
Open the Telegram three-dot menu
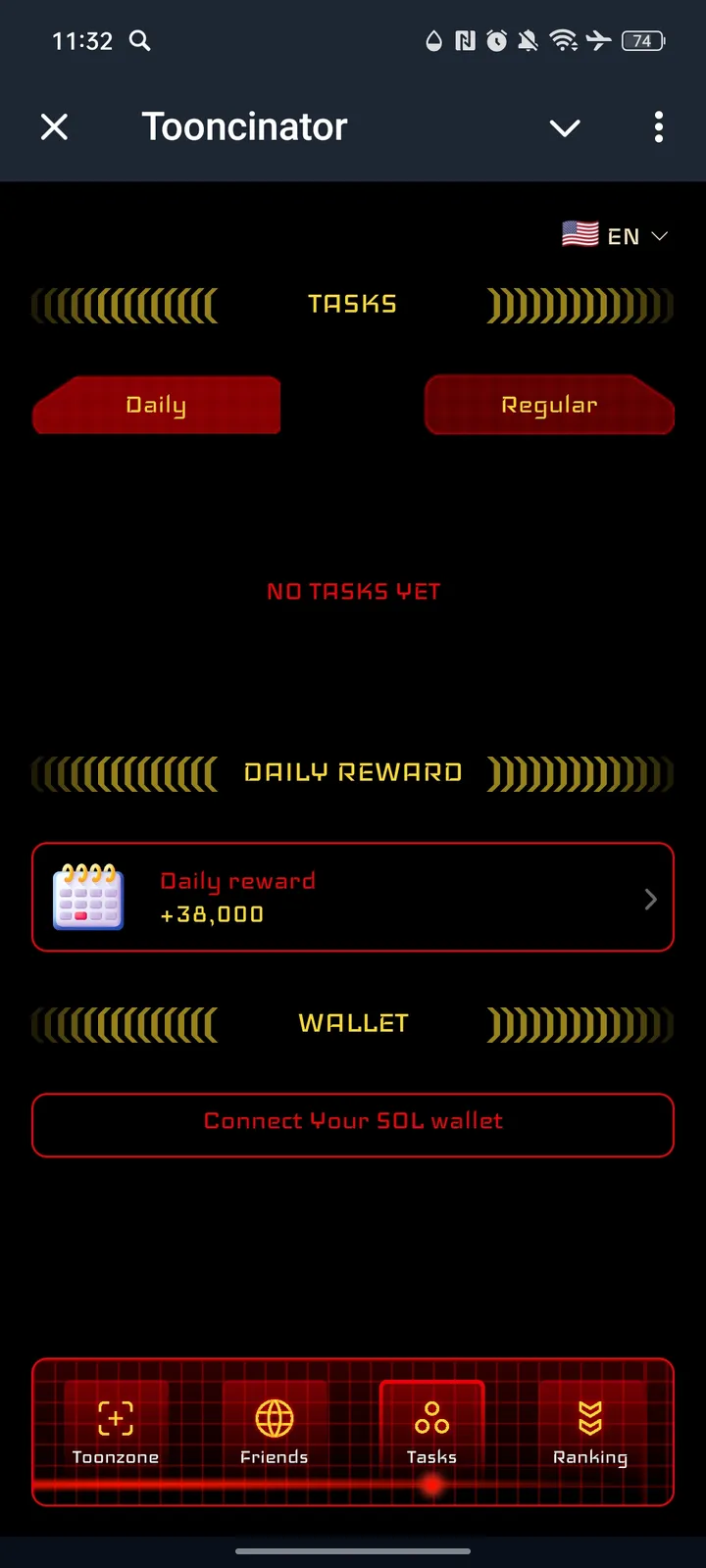coord(658,127)
